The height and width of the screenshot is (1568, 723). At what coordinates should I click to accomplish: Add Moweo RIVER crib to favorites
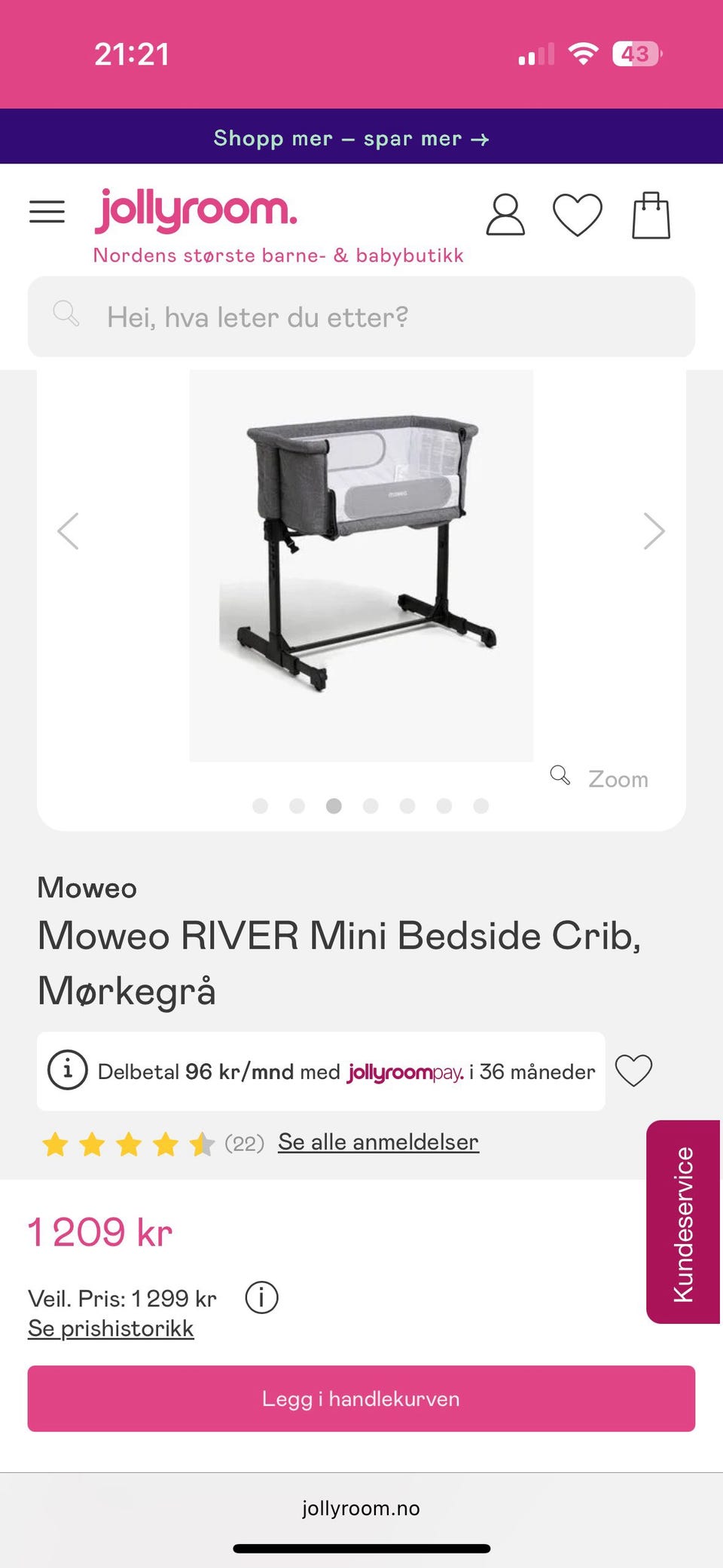click(633, 1071)
